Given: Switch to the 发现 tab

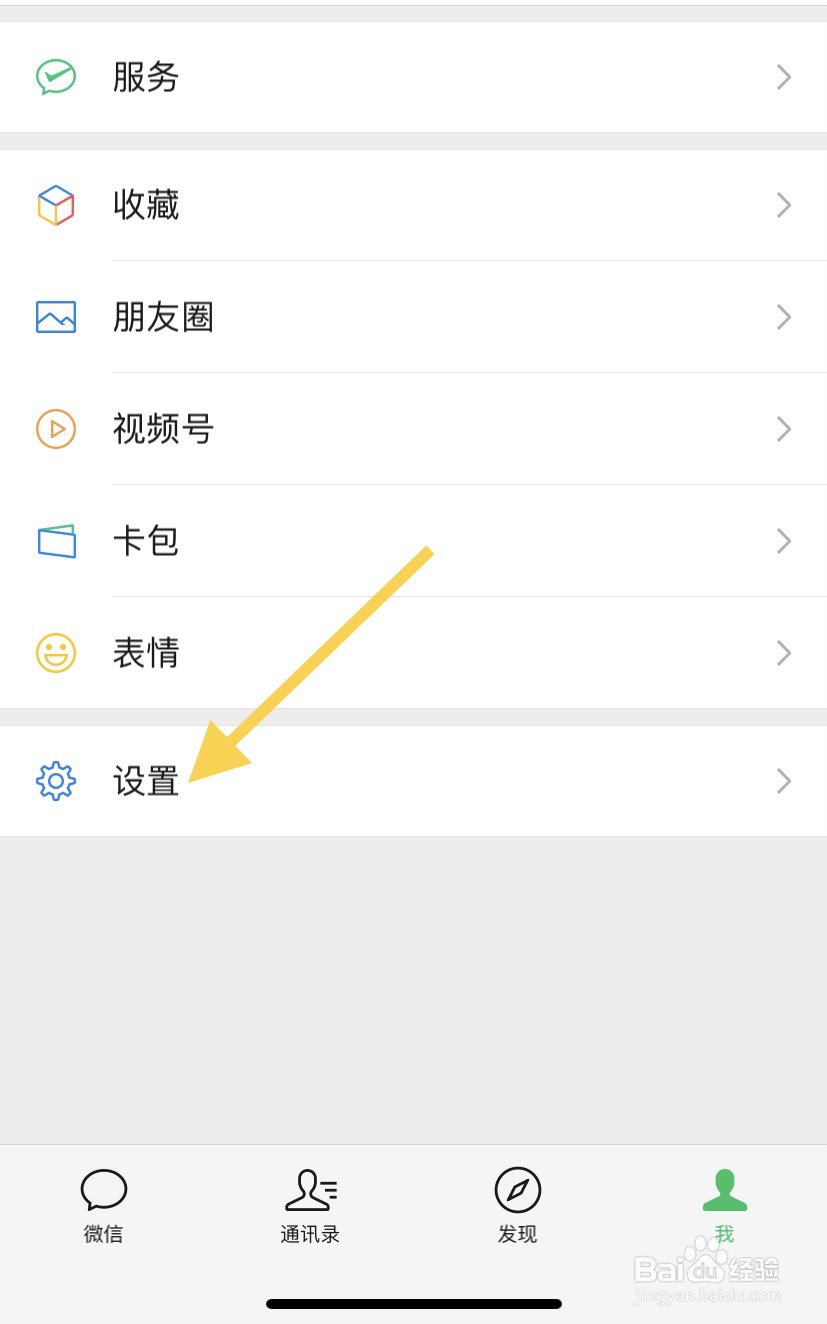Looking at the screenshot, I should tap(517, 1205).
